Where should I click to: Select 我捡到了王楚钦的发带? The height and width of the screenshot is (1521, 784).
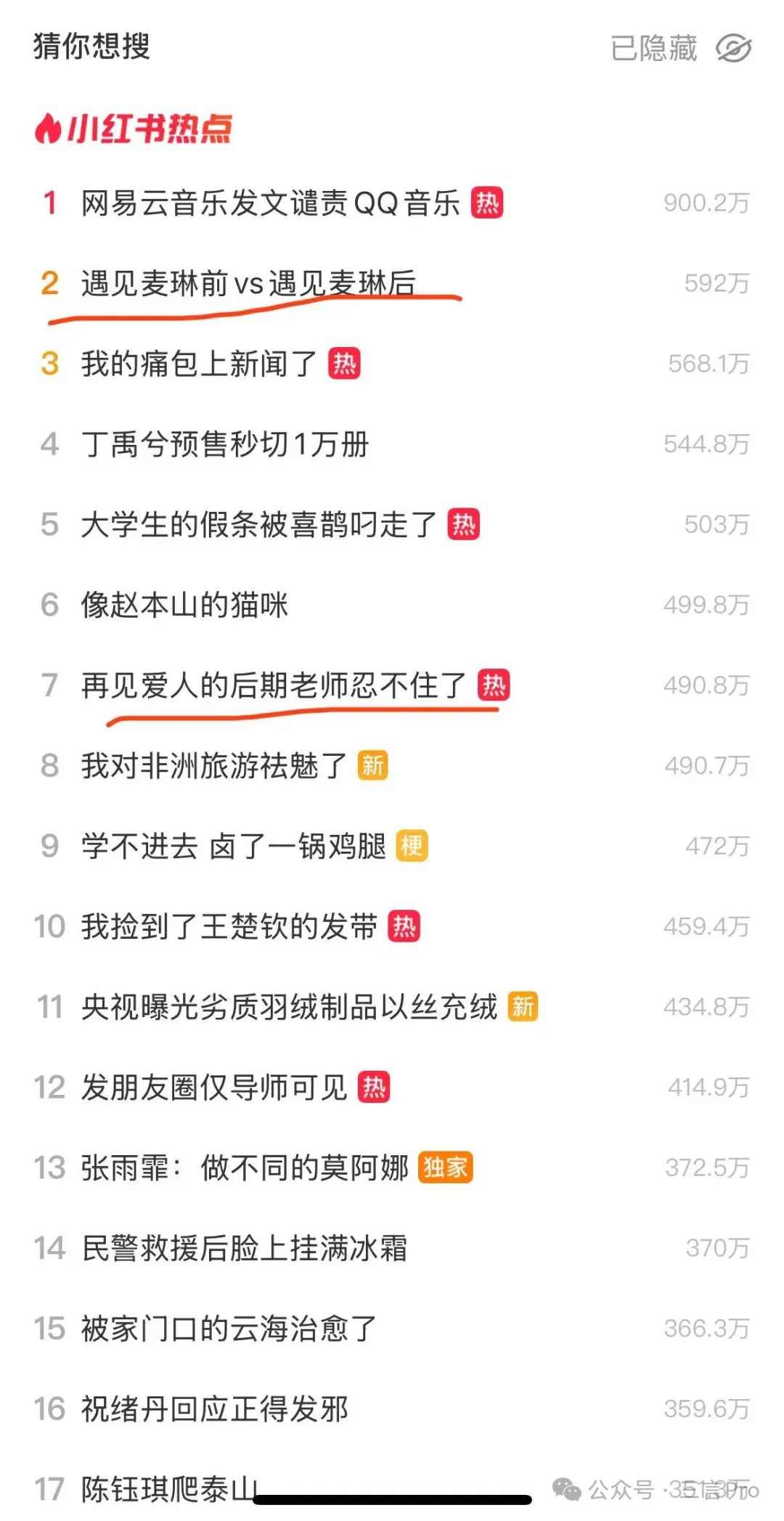pos(229,927)
